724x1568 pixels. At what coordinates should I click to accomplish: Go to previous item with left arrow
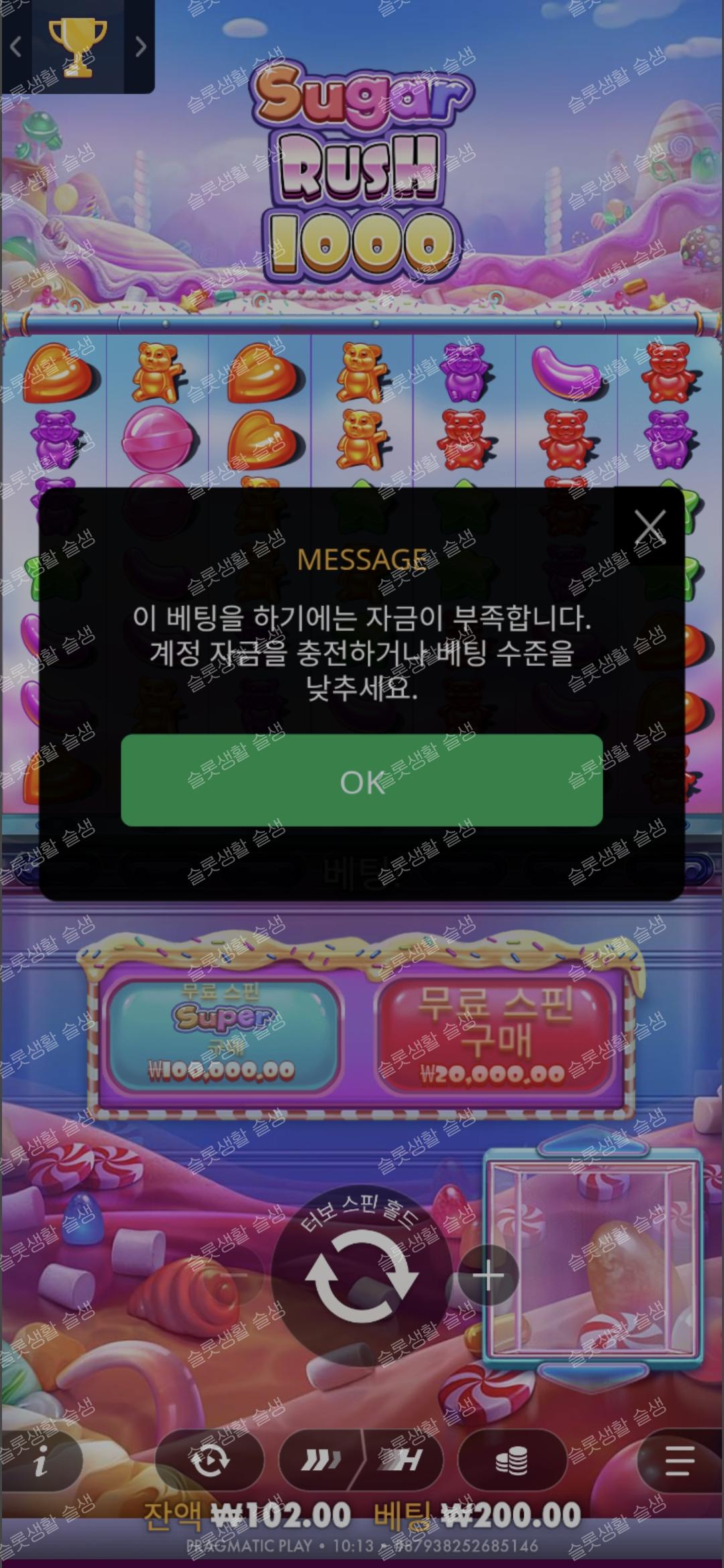pyautogui.click(x=16, y=47)
